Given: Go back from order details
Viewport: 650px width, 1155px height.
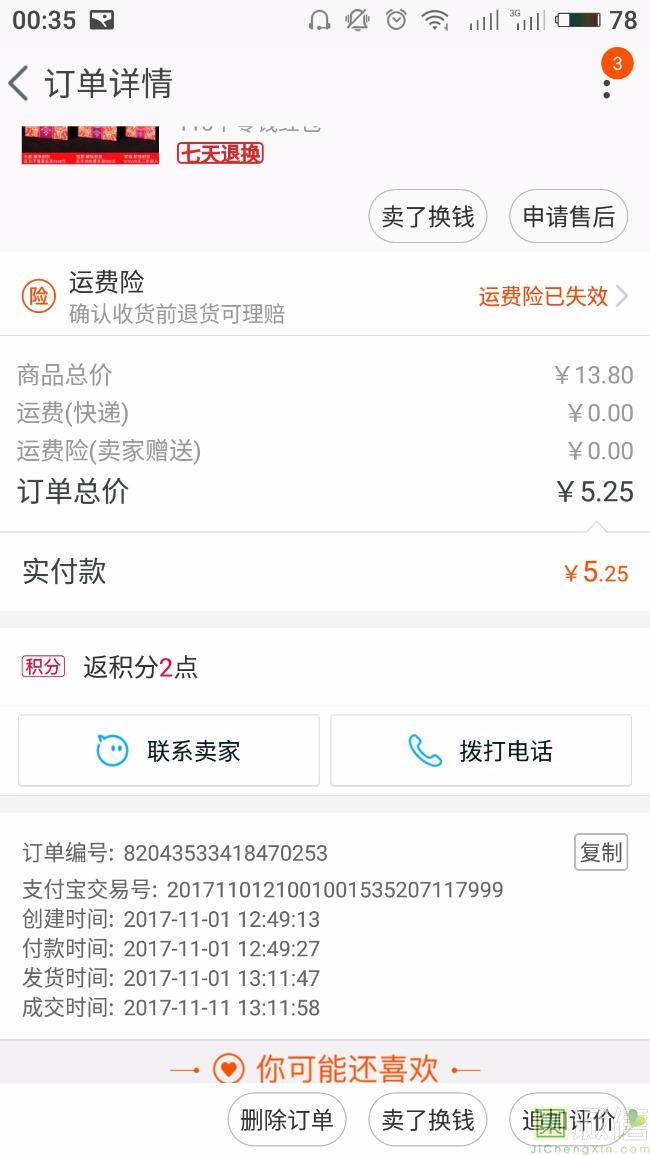Looking at the screenshot, I should [20, 83].
